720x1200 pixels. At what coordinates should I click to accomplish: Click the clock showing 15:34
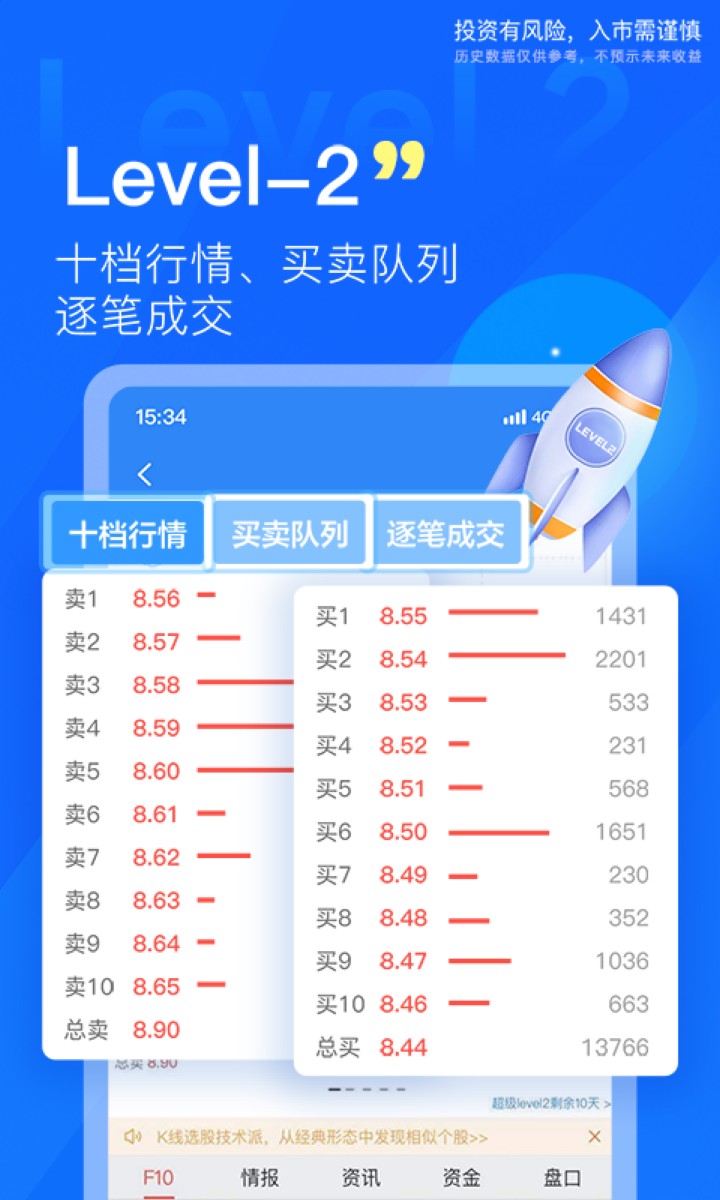(x=163, y=418)
